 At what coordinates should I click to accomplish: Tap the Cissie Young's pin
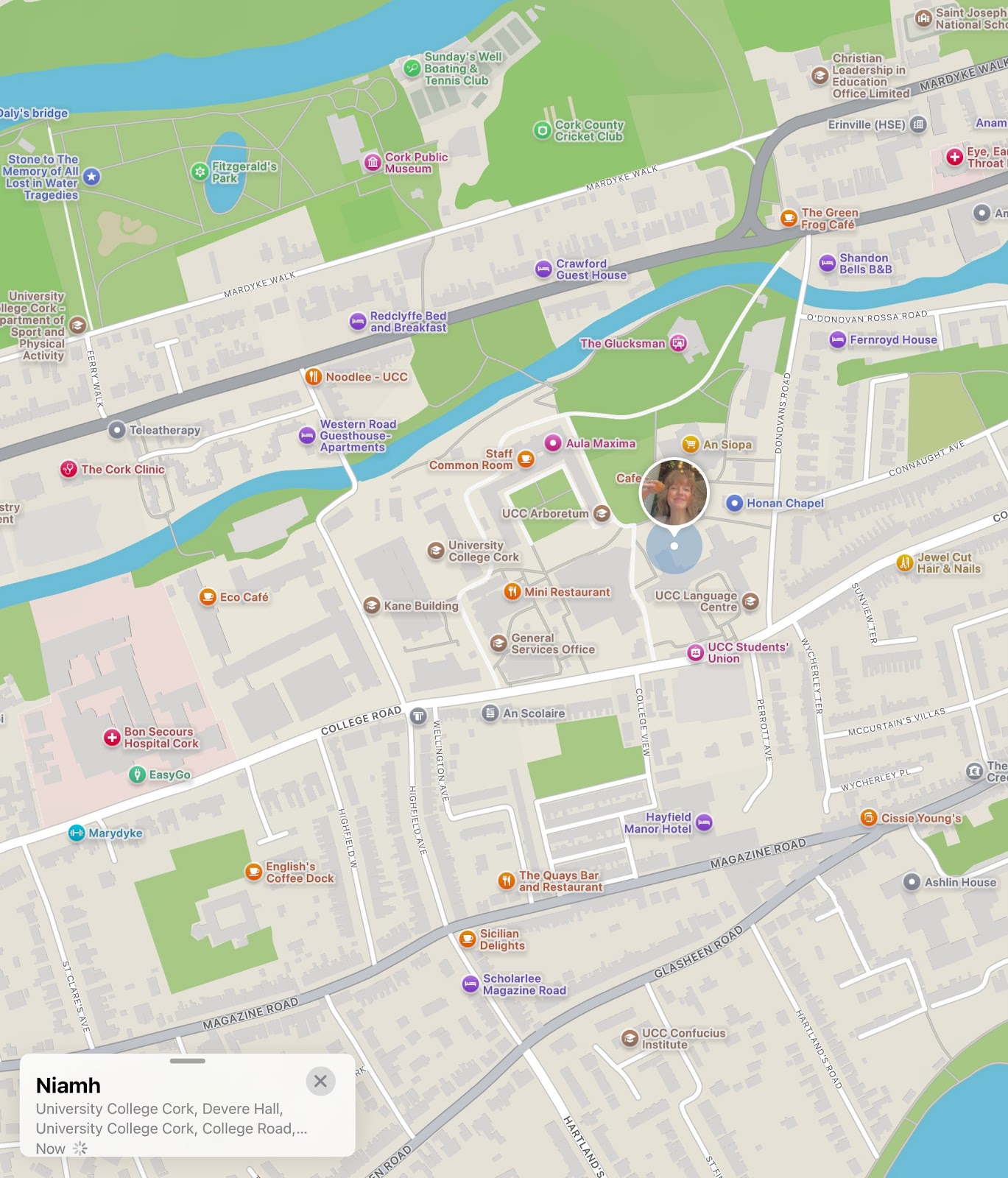[x=869, y=817]
